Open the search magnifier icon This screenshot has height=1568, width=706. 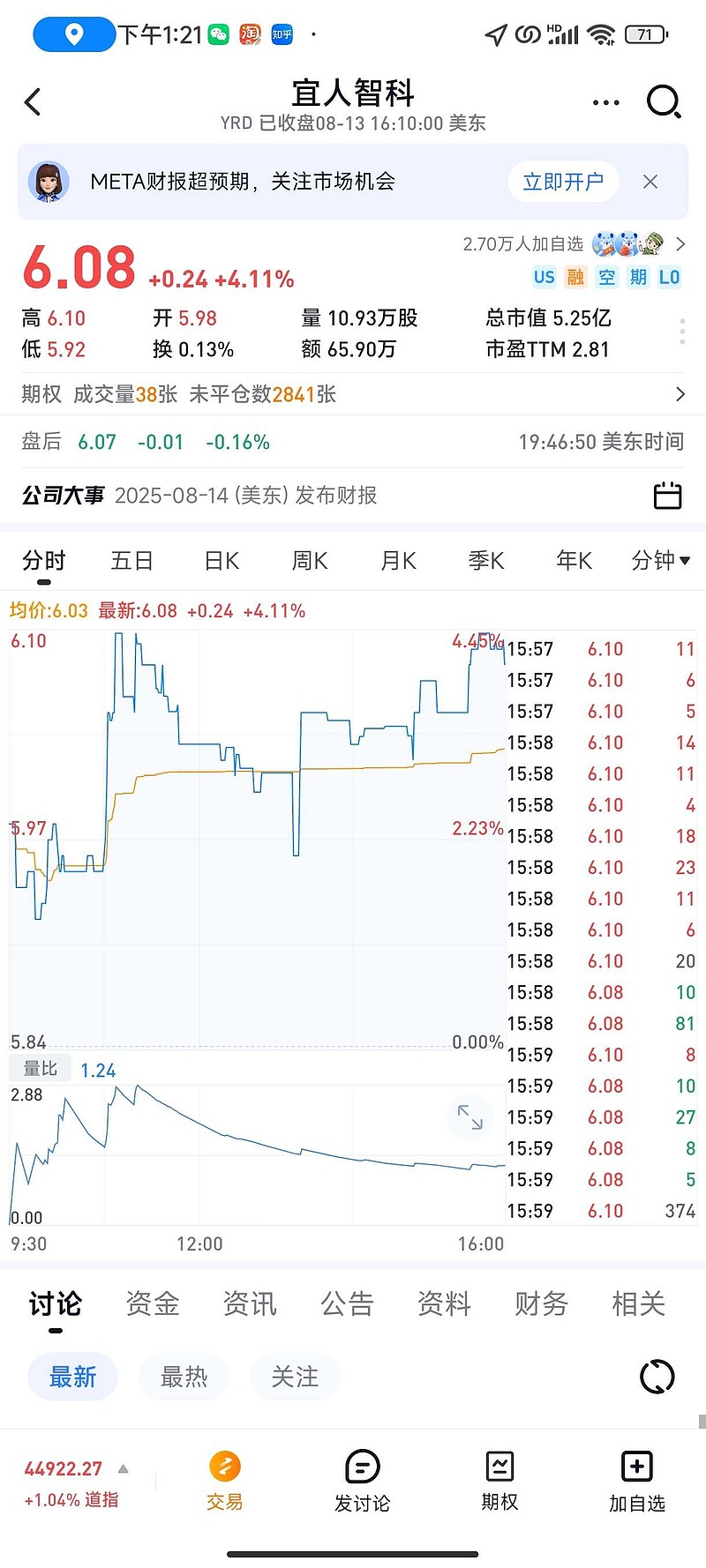664,102
